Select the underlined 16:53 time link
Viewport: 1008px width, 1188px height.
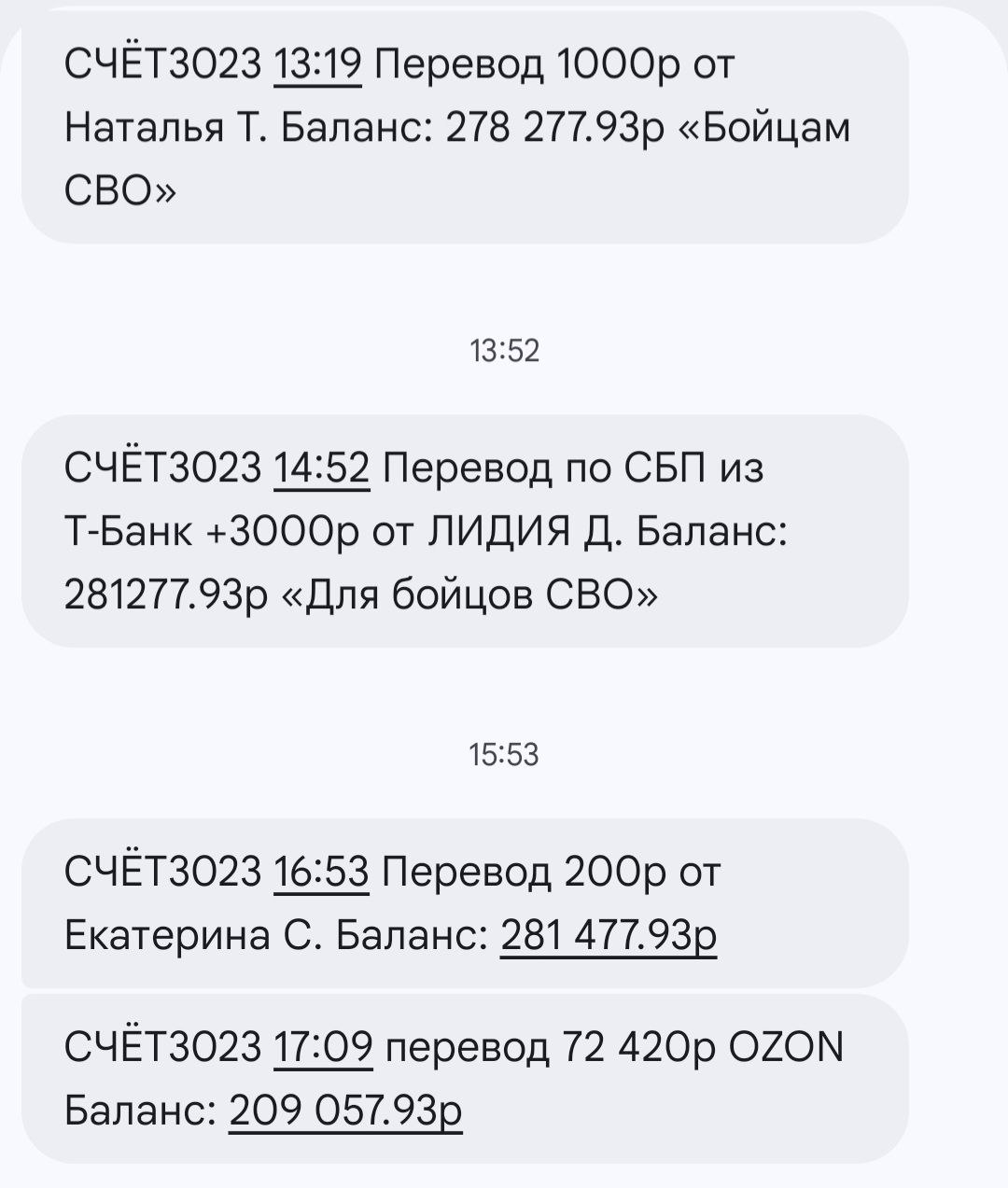(x=321, y=873)
